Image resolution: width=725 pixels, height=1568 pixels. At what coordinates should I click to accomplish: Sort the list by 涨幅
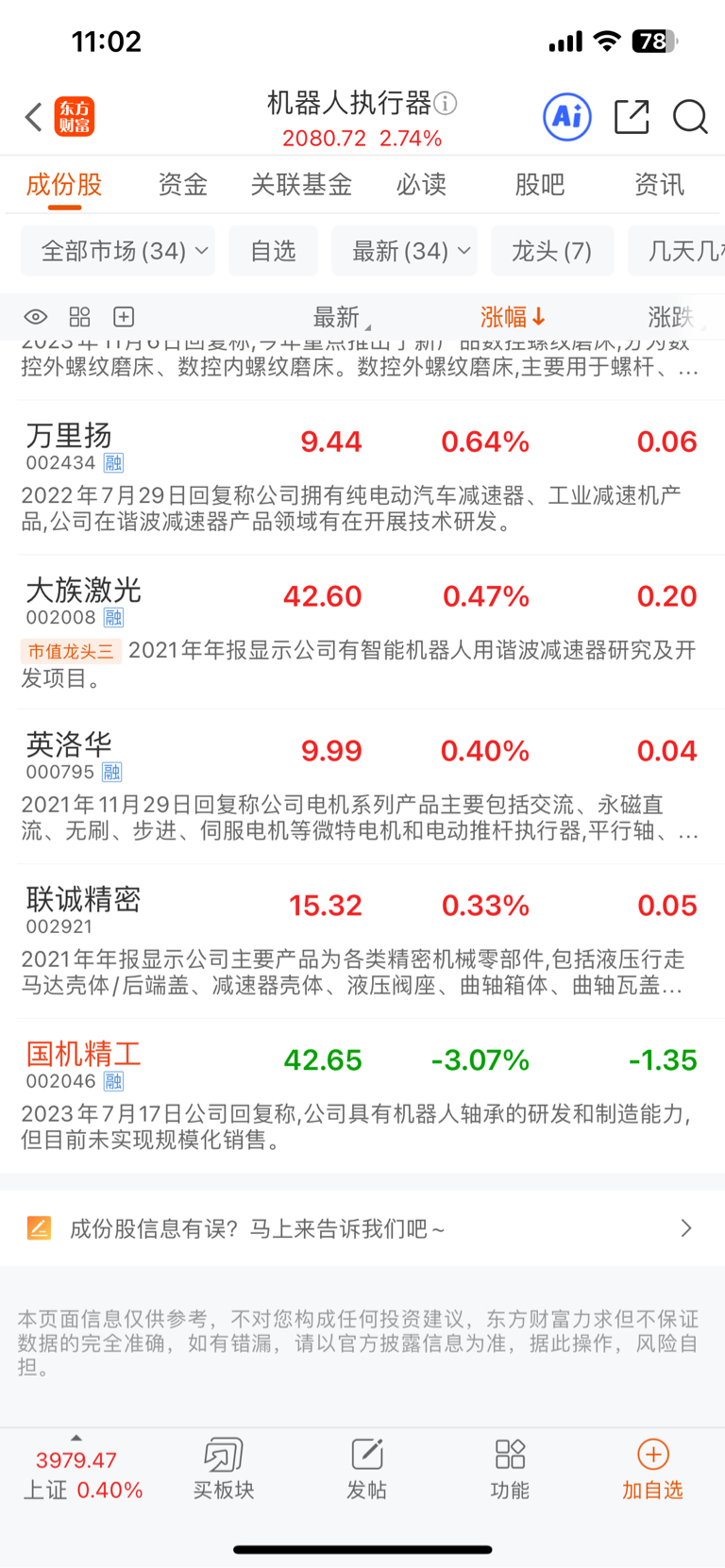[x=512, y=317]
